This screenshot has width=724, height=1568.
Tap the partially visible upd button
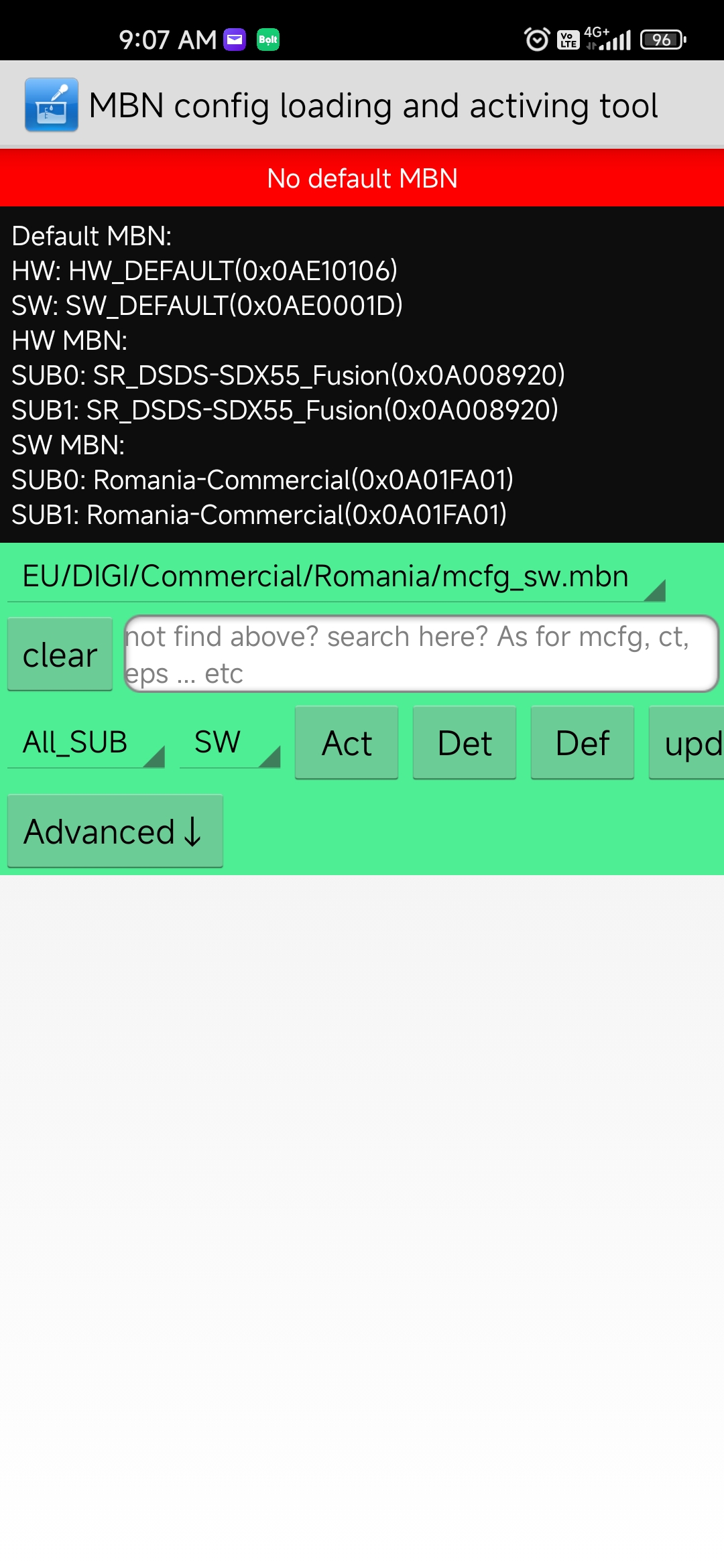click(x=687, y=742)
